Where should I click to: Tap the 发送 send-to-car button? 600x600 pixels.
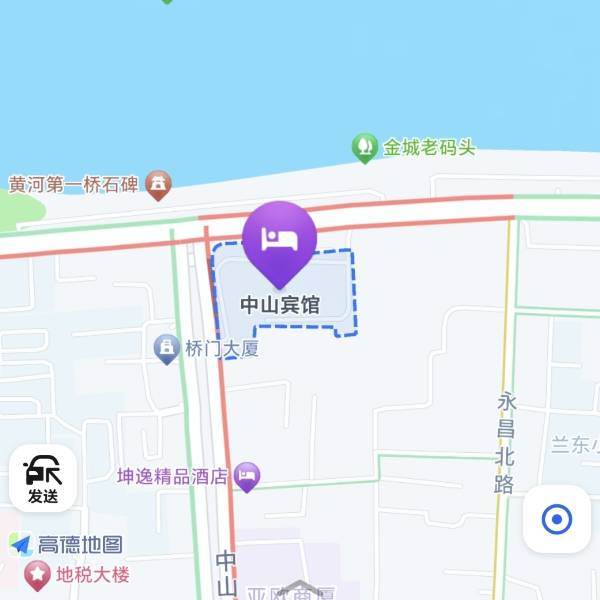[x=43, y=478]
